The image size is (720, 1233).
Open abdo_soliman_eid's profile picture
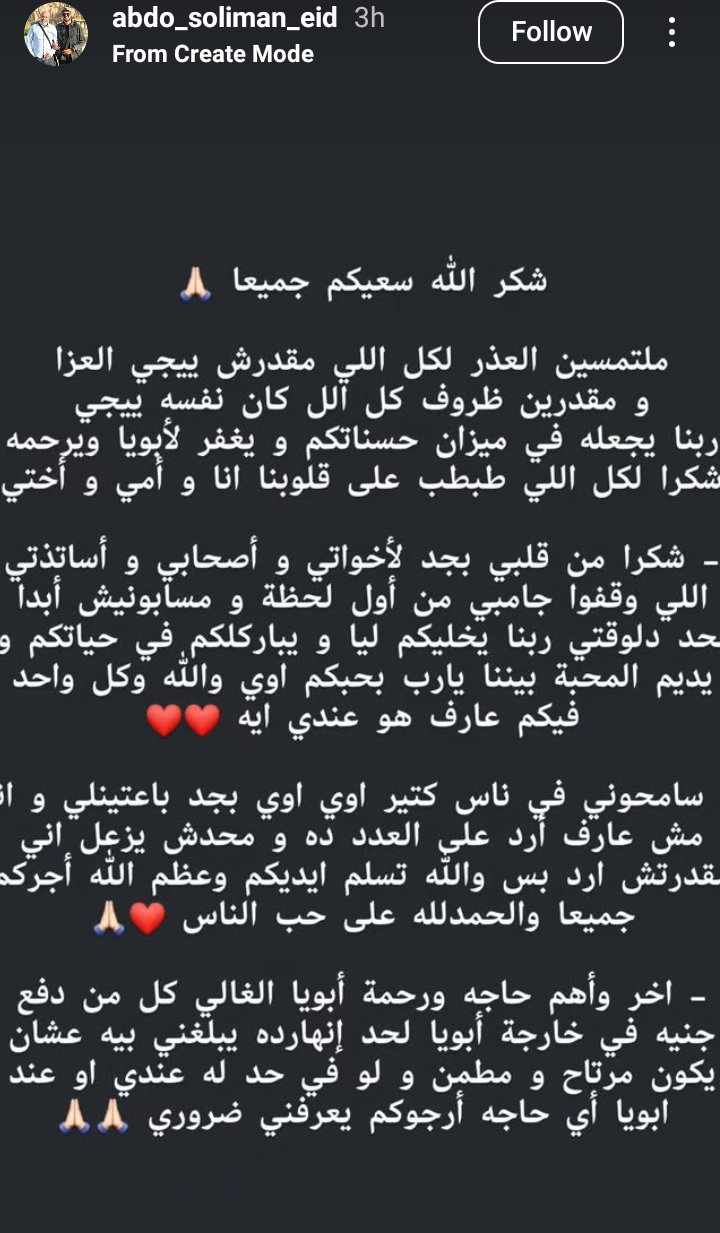56,34
